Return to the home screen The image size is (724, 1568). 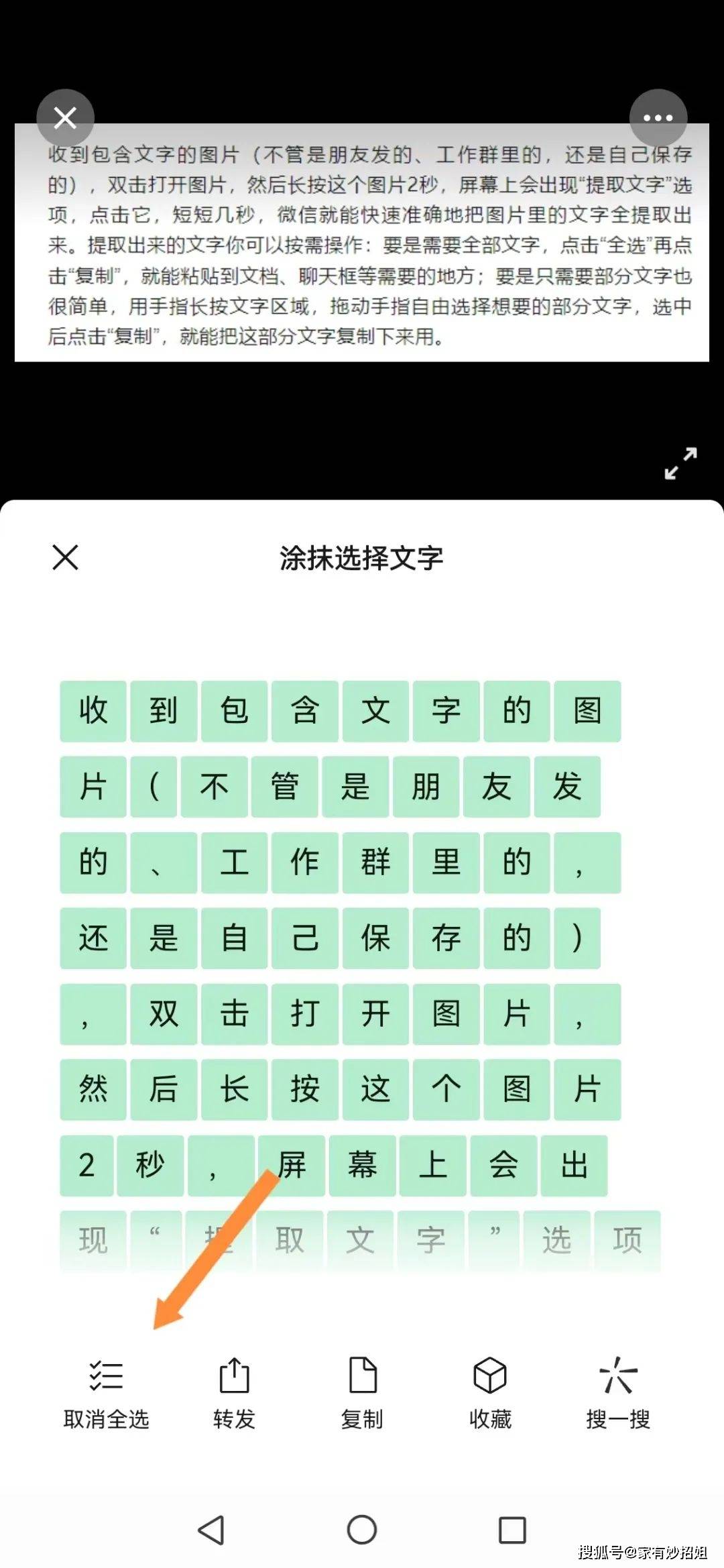(362, 1530)
